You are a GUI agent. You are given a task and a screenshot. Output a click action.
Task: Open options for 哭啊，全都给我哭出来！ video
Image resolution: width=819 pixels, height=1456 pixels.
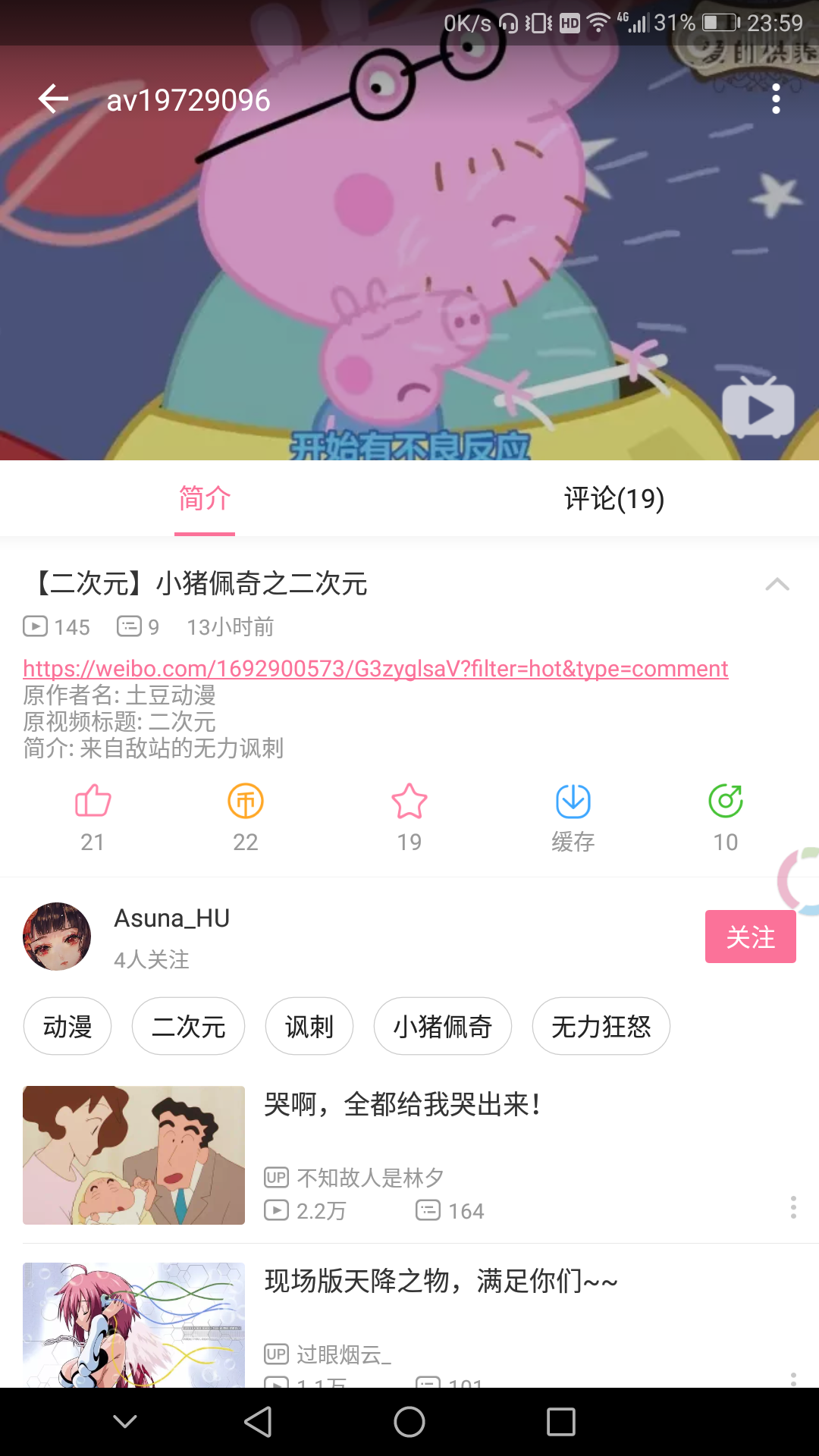point(793,1207)
